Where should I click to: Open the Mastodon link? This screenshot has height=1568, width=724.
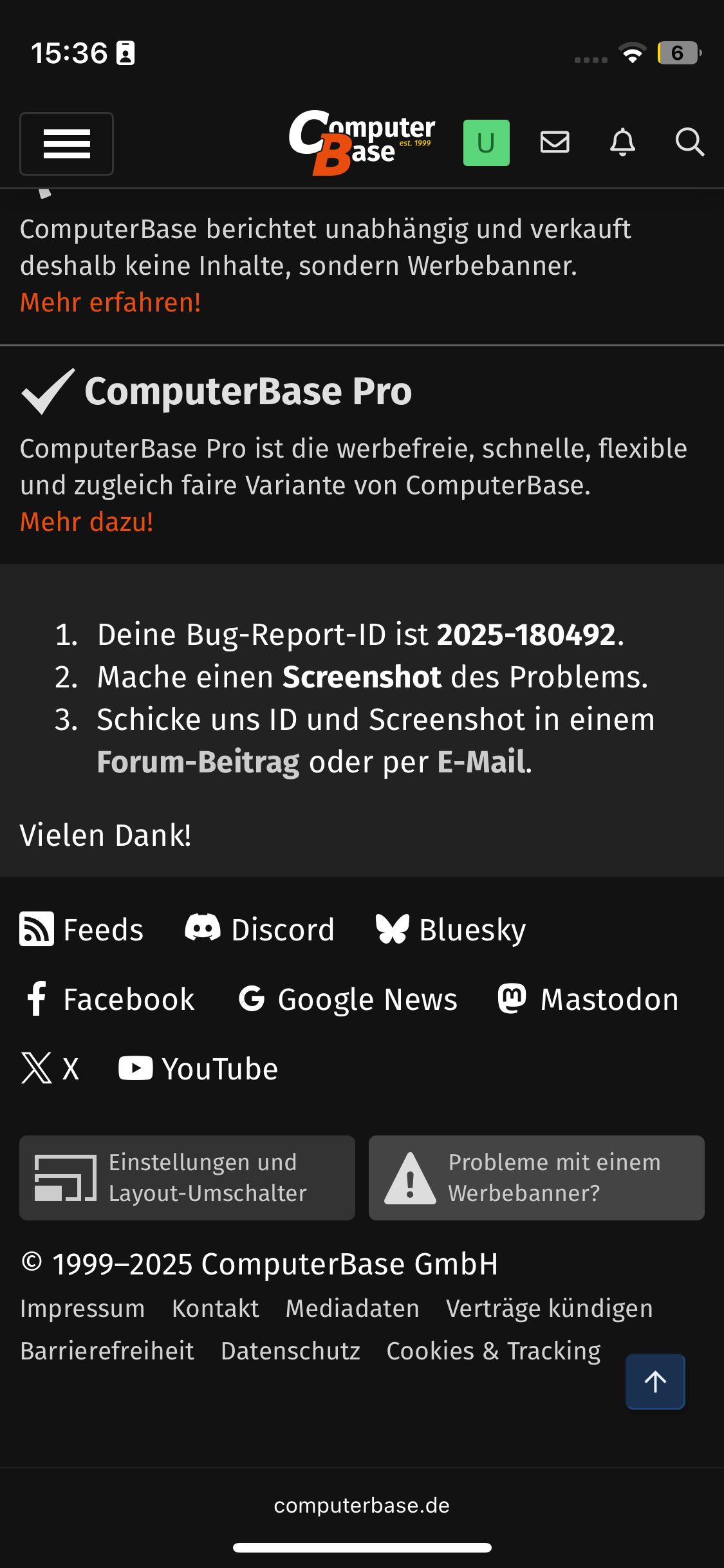[x=588, y=999]
